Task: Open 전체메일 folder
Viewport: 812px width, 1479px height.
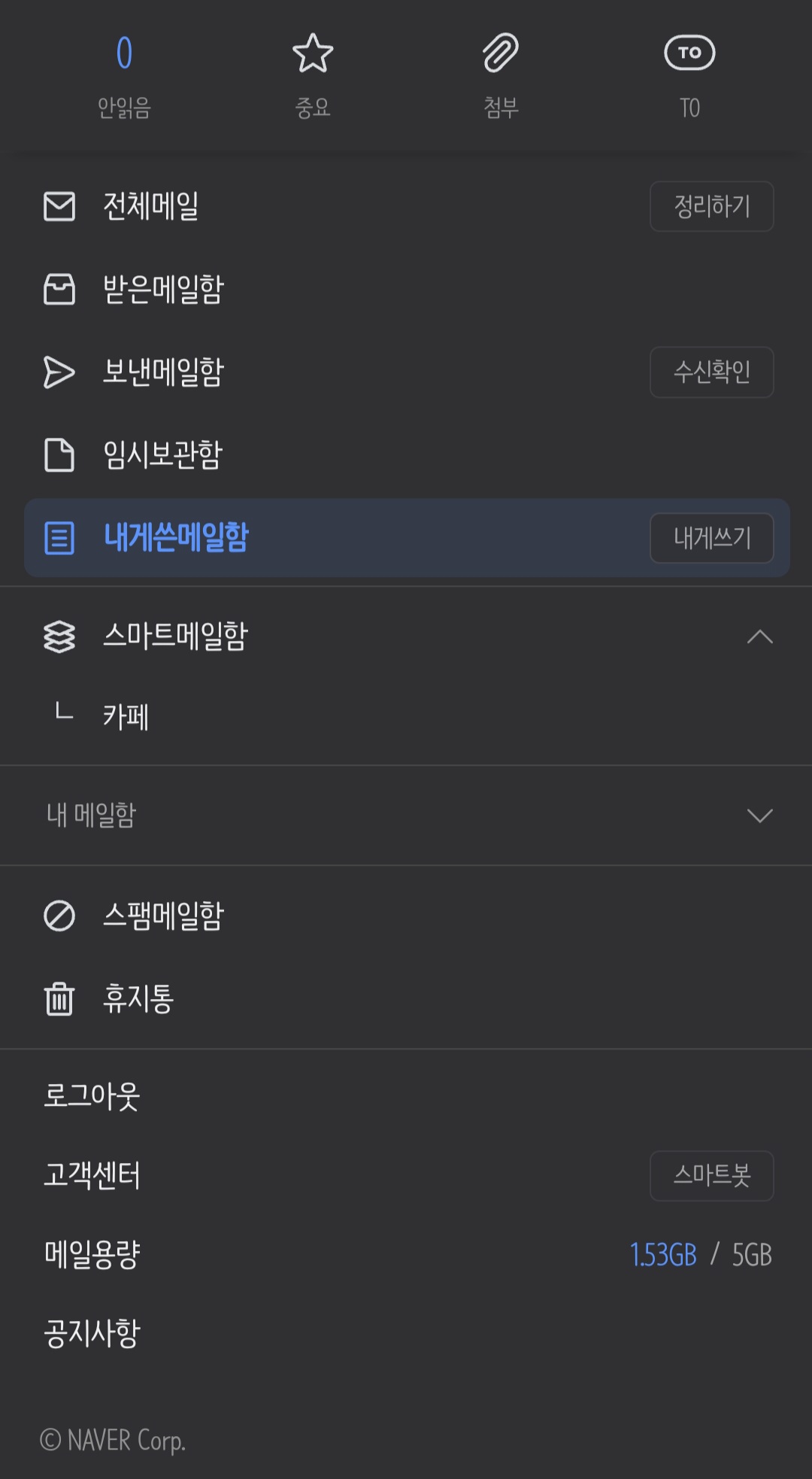Action: (150, 206)
